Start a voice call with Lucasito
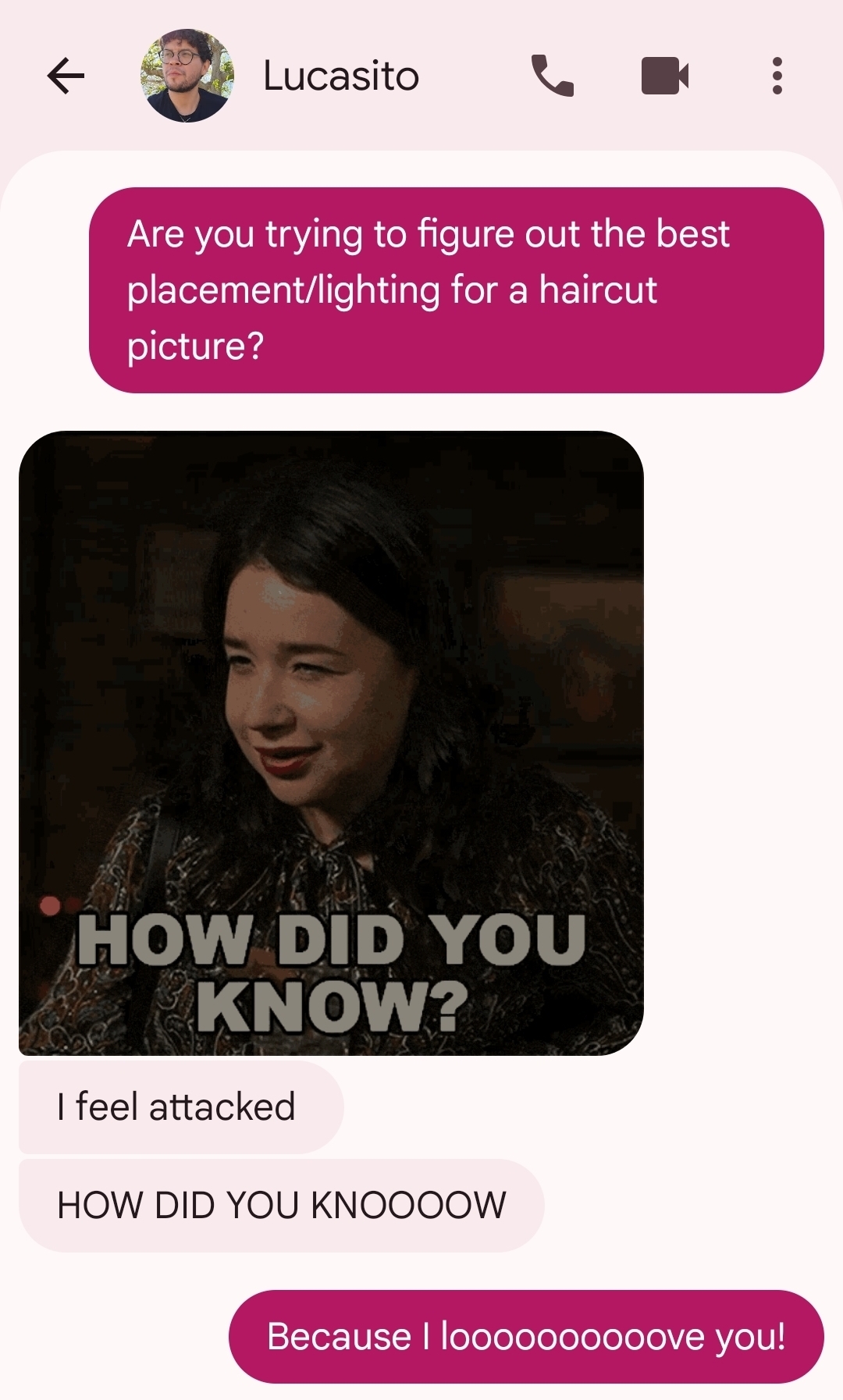The height and width of the screenshot is (1400, 843). [553, 76]
